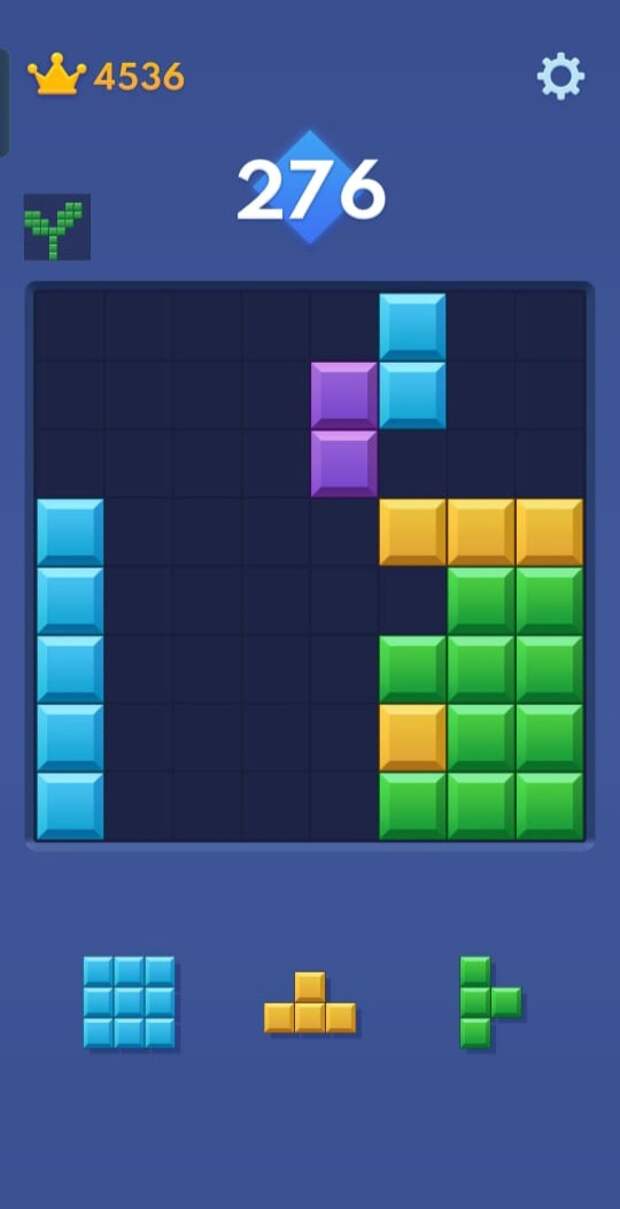Open the settings gear
The height and width of the screenshot is (1209, 620).
[560, 76]
